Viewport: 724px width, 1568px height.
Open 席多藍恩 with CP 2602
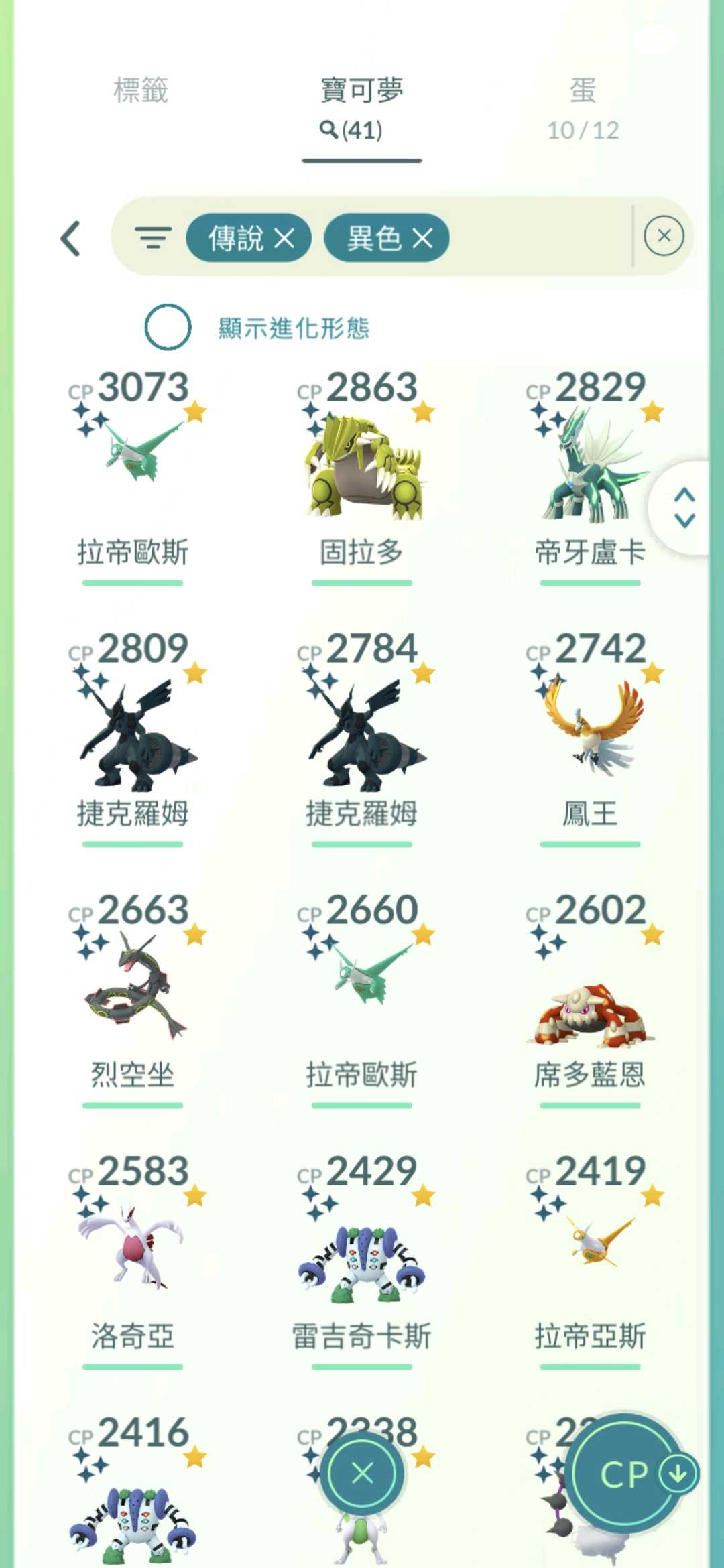point(590,1005)
